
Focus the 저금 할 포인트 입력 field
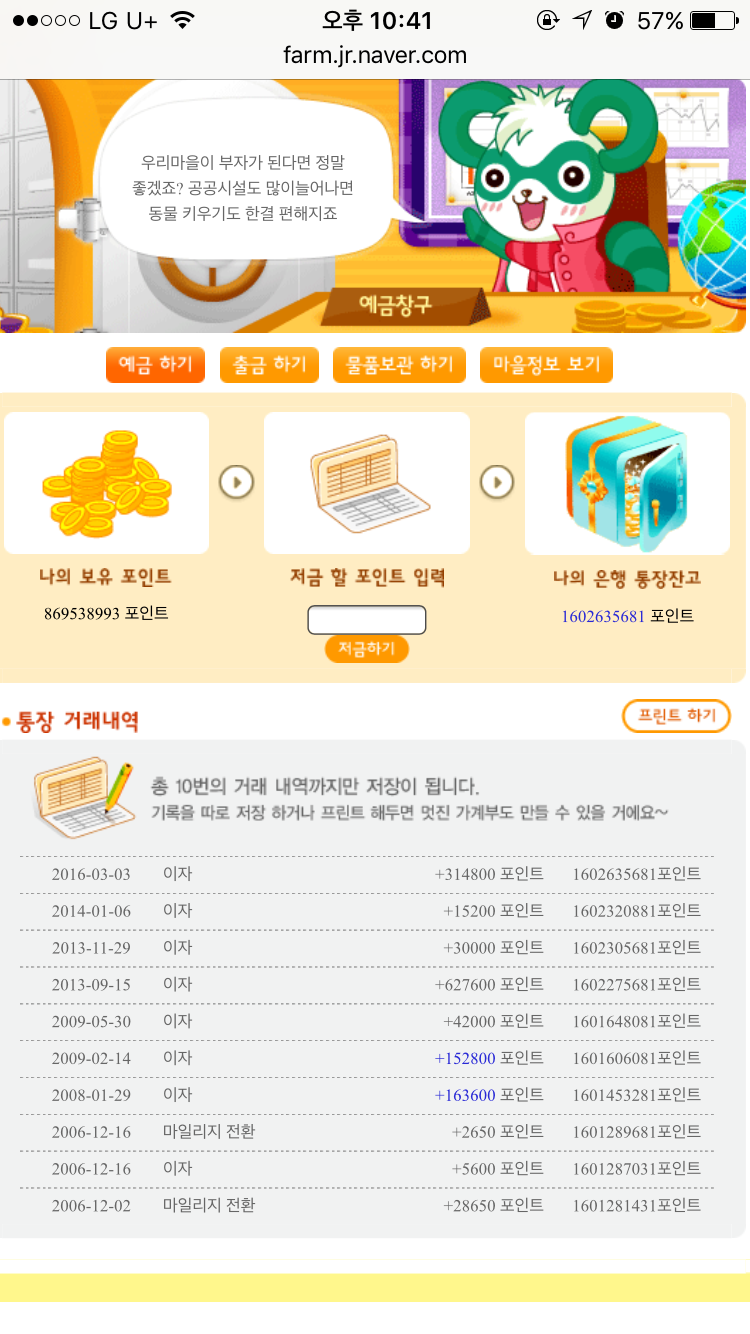coord(367,620)
